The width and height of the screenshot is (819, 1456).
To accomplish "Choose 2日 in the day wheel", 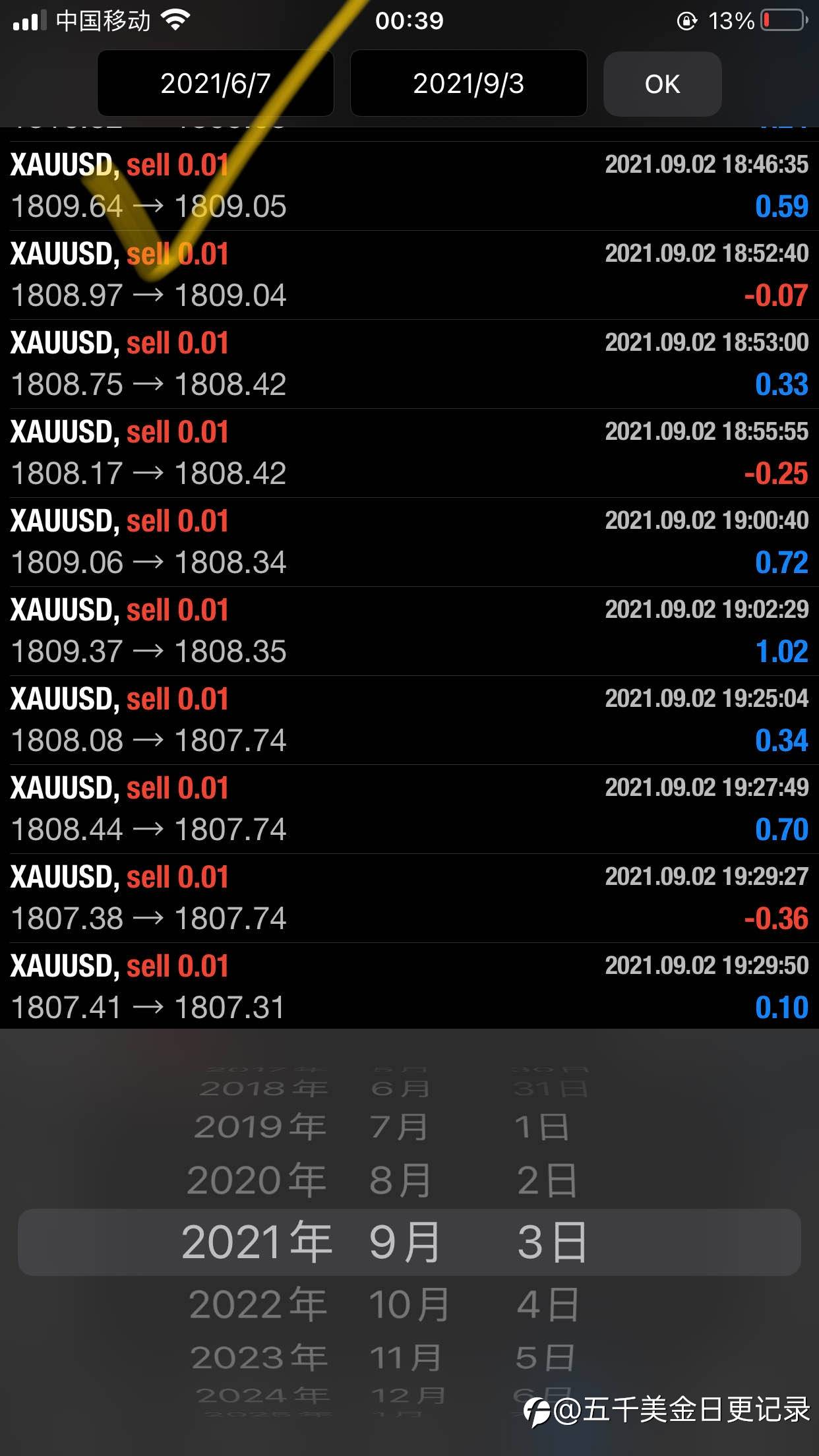I will [547, 1180].
